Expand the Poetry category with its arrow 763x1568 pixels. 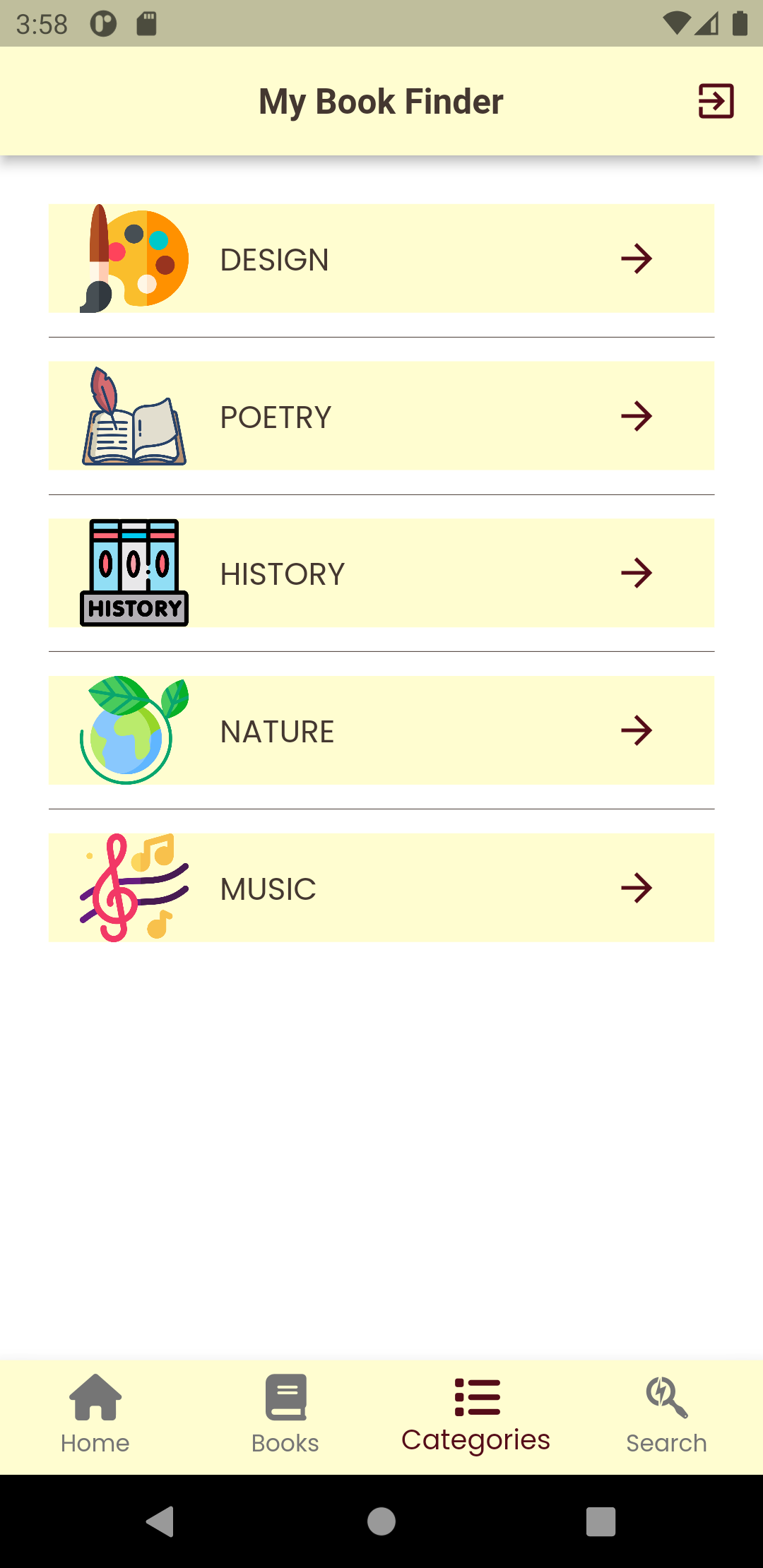[x=637, y=416]
